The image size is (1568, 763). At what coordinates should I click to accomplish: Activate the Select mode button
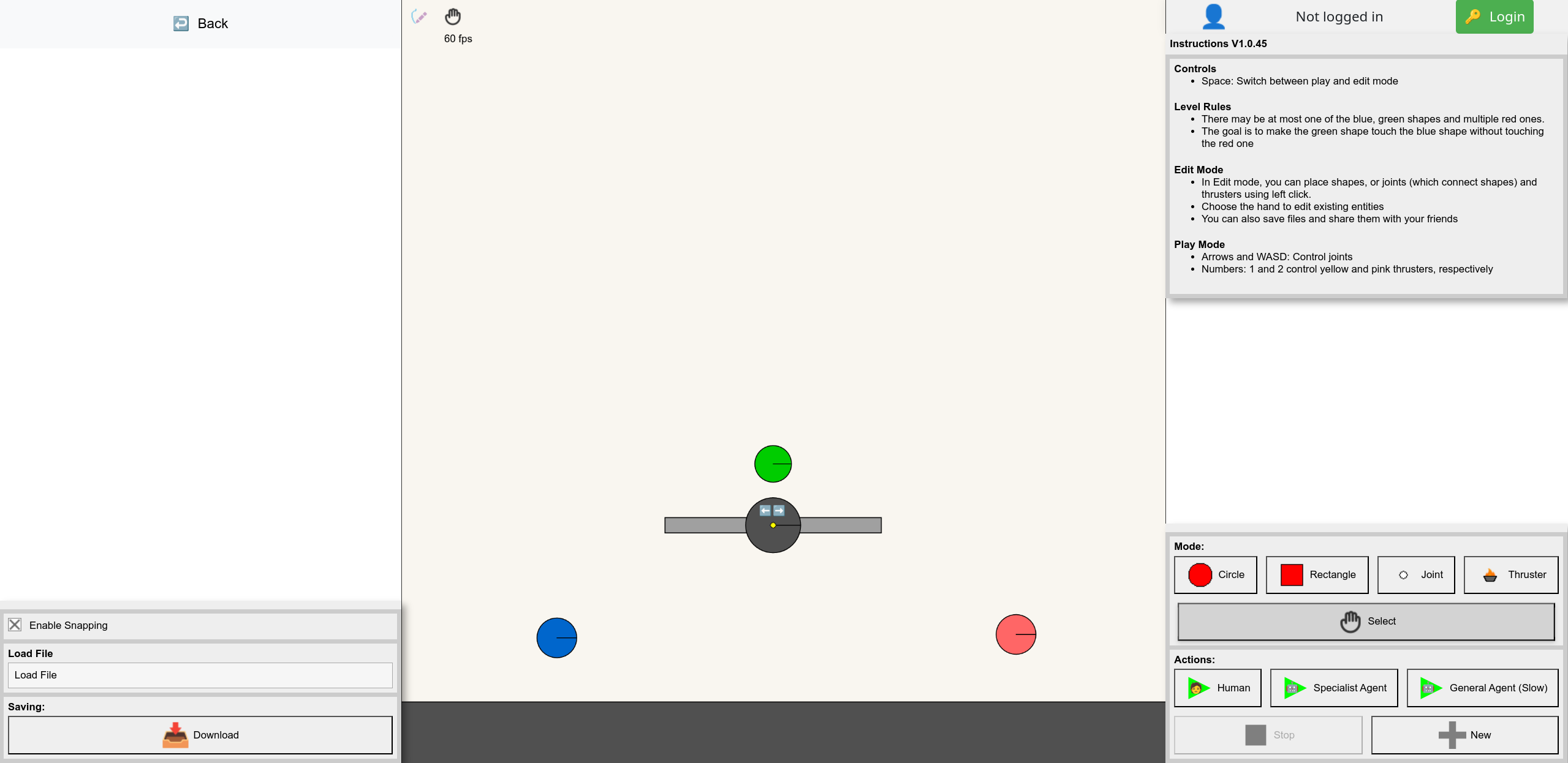[x=1366, y=621]
